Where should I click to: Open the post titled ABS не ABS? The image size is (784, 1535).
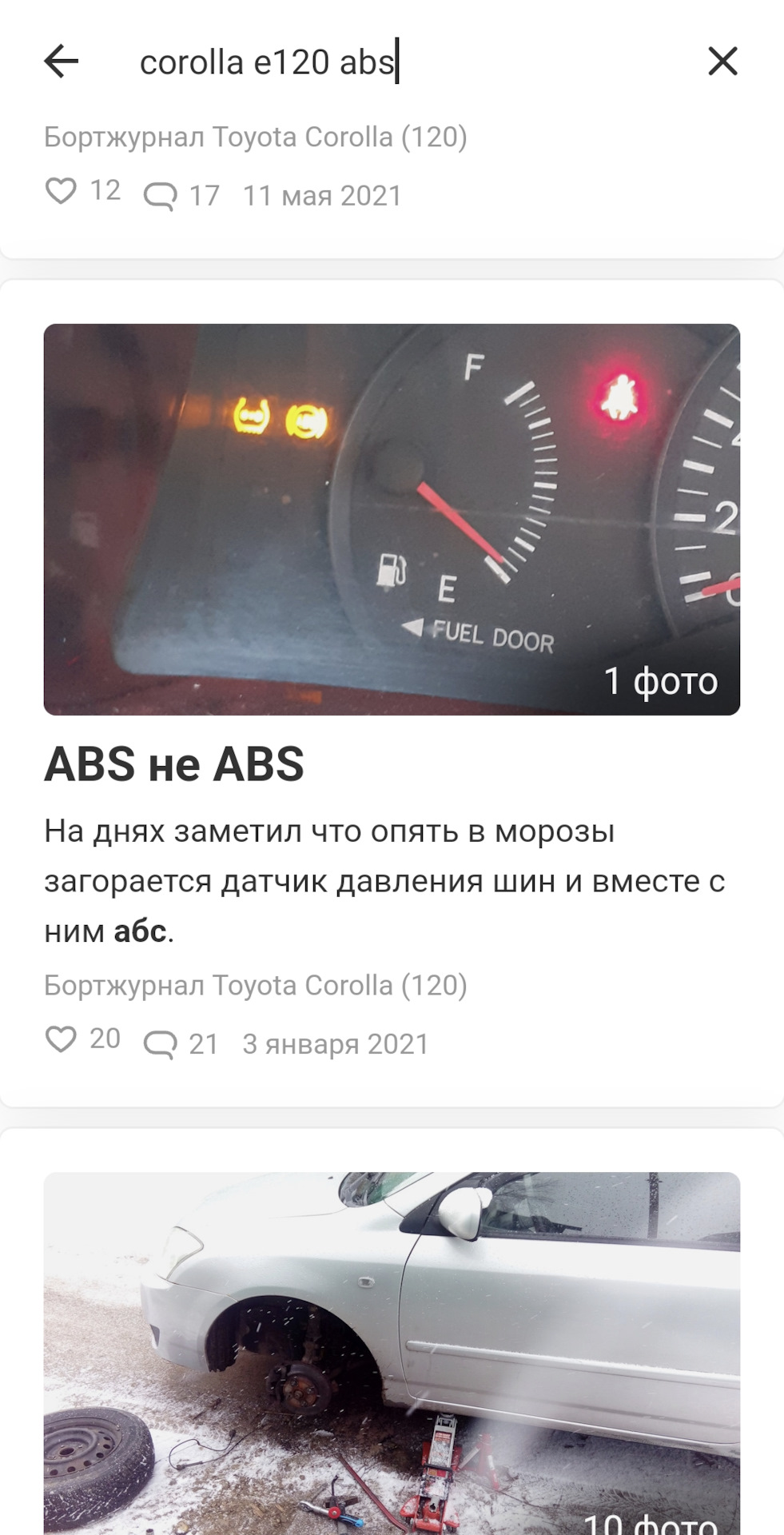point(174,764)
